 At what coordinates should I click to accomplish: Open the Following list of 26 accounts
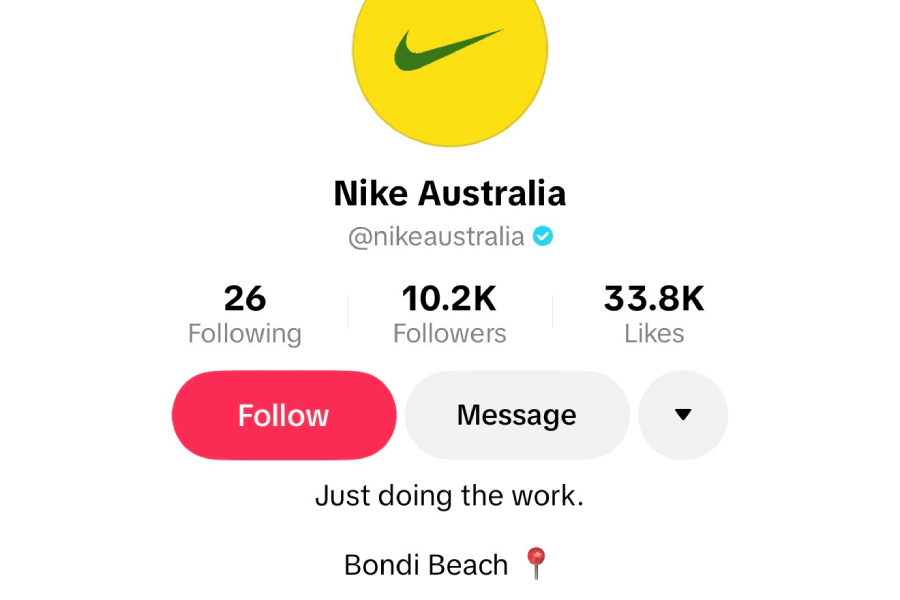(245, 315)
